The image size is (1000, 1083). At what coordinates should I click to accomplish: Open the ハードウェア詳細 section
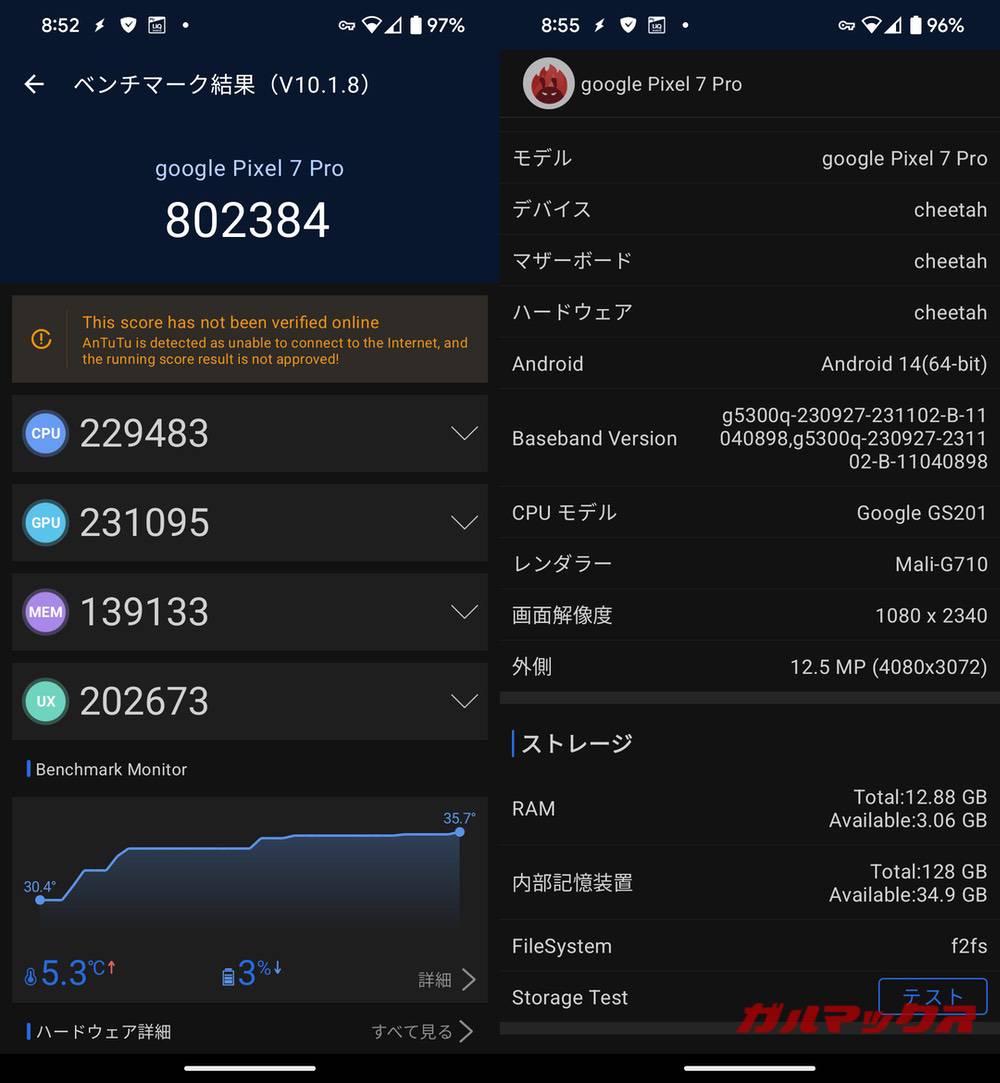coord(103,1031)
